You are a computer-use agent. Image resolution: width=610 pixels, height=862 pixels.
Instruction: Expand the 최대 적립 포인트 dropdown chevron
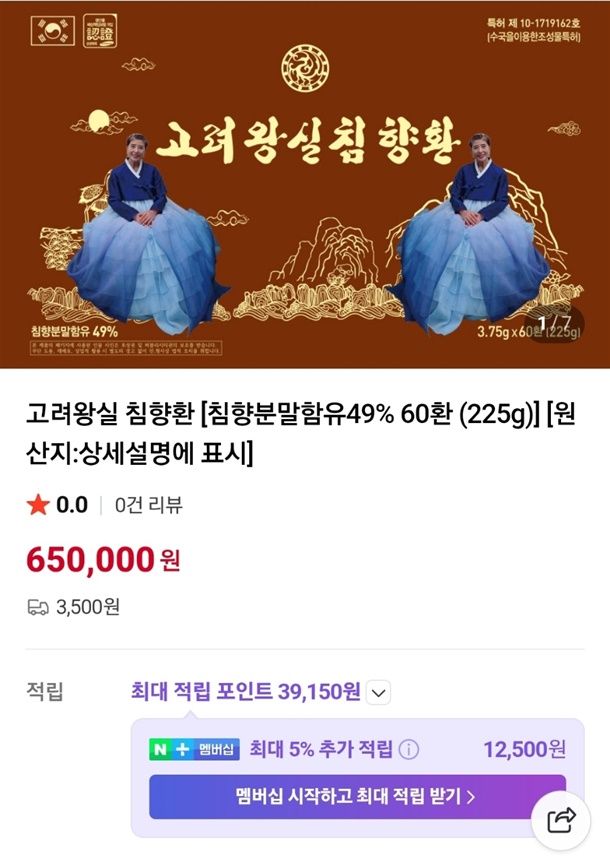click(378, 692)
